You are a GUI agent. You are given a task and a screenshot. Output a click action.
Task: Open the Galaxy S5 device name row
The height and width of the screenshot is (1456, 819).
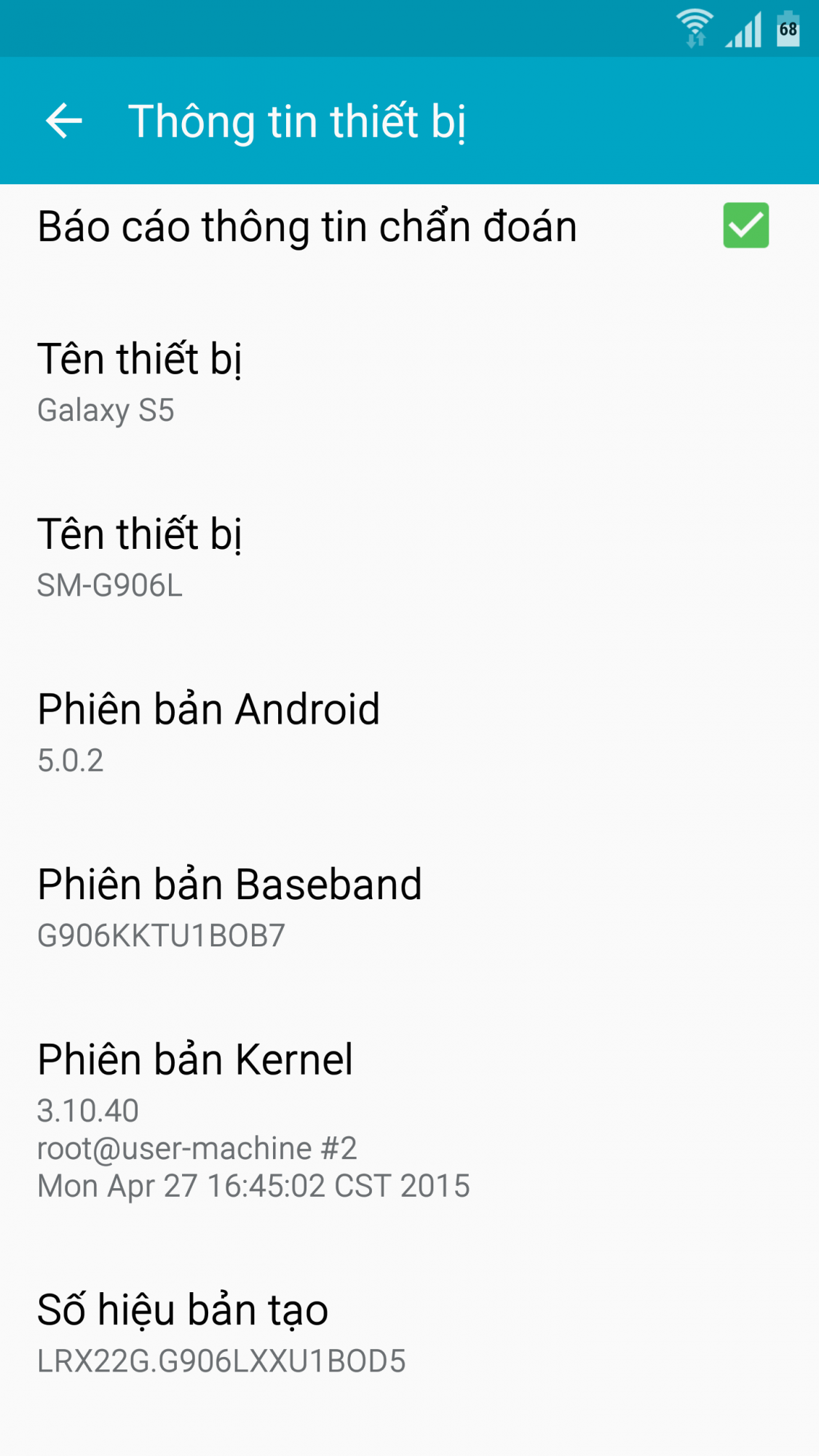tap(409, 381)
